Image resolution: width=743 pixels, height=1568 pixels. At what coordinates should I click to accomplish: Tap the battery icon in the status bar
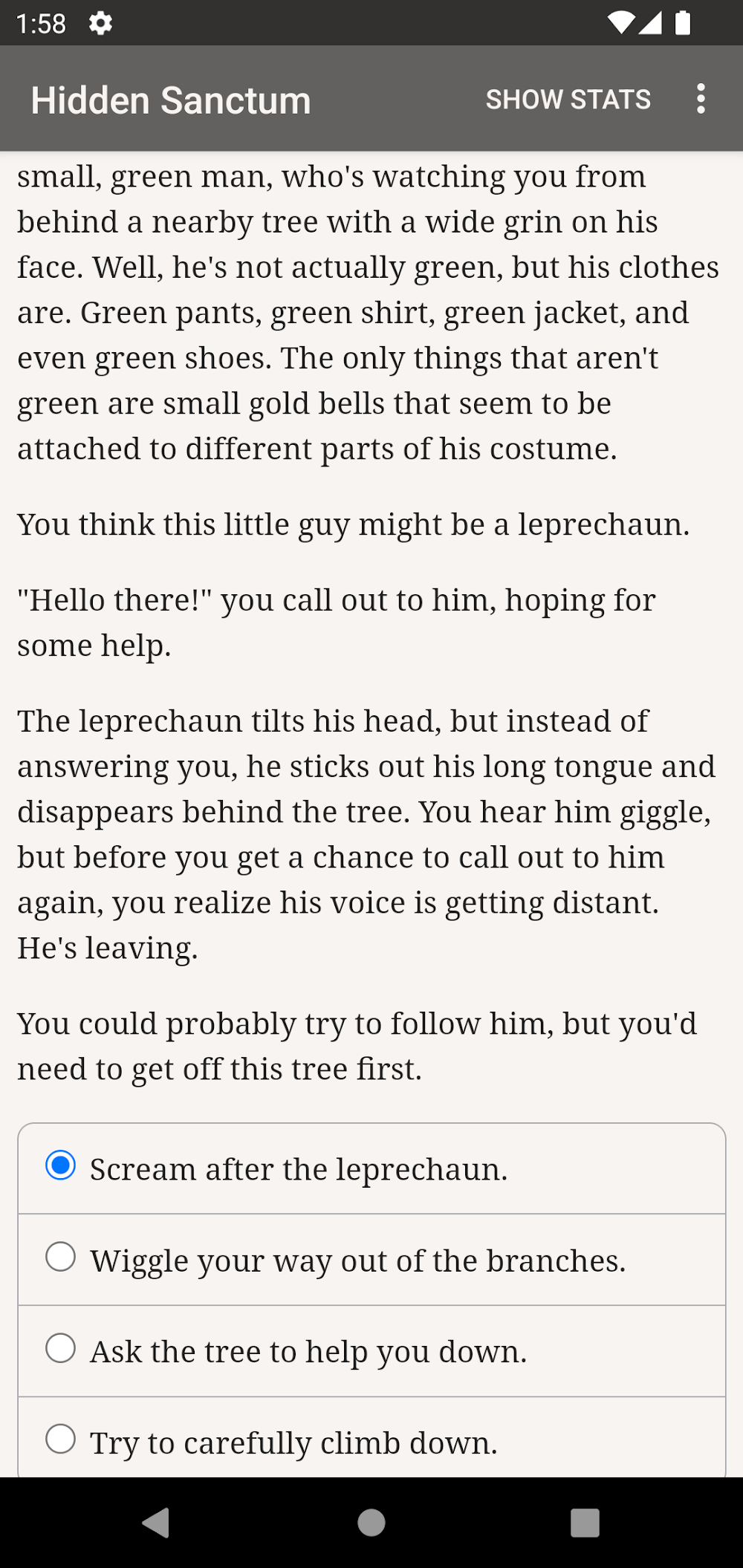click(684, 23)
